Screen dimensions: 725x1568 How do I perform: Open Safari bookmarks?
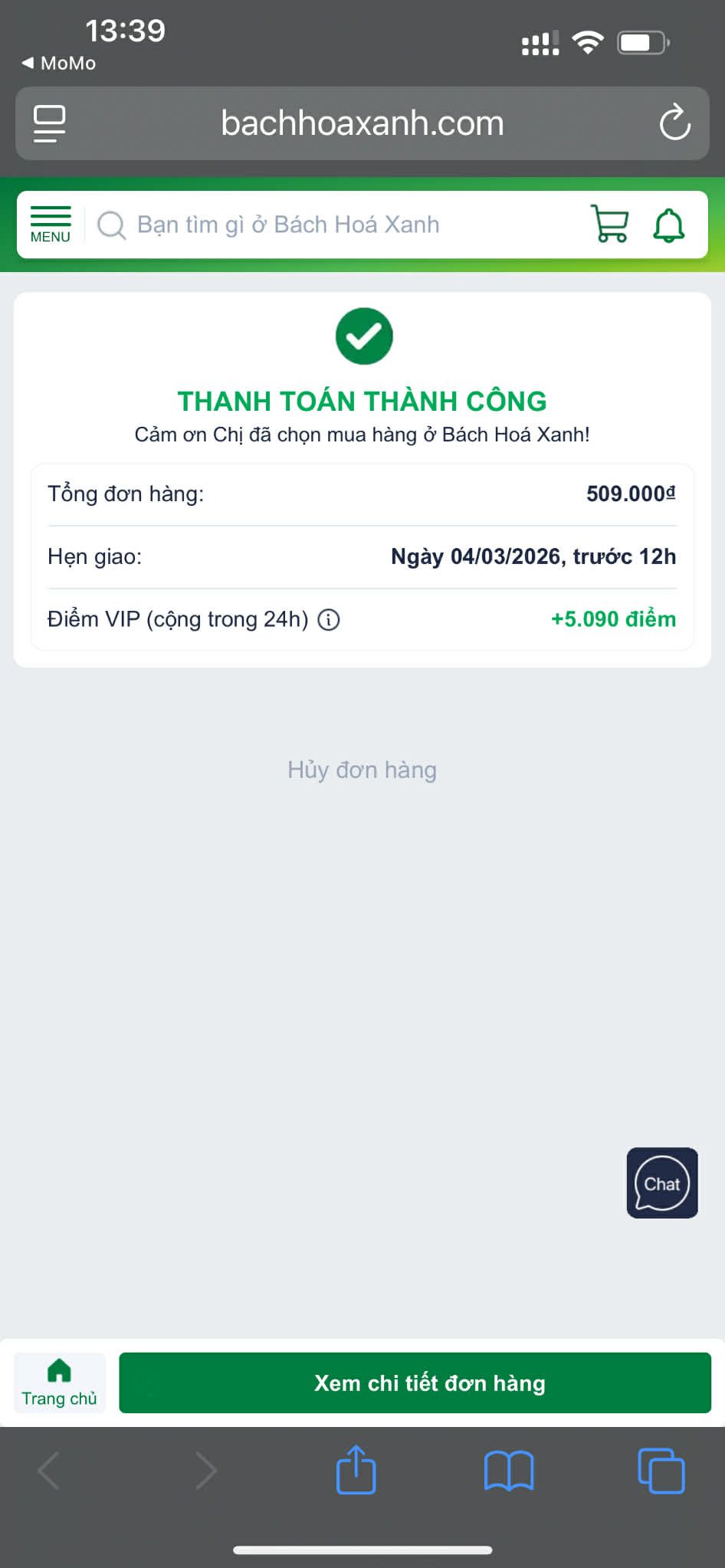pyautogui.click(x=509, y=1470)
